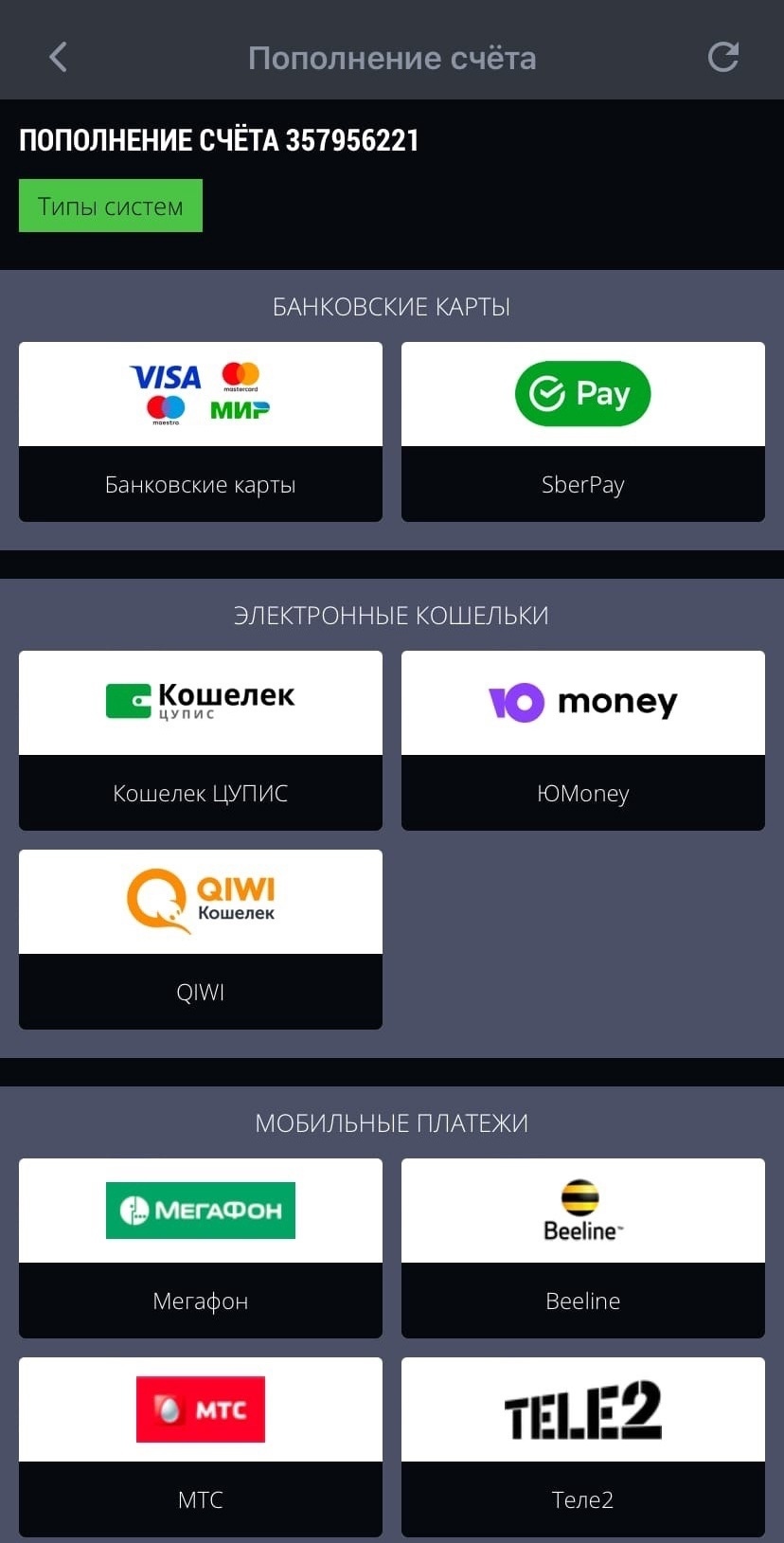
Task: Select Кошелек ЦУПИС wallet
Action: 201,741
